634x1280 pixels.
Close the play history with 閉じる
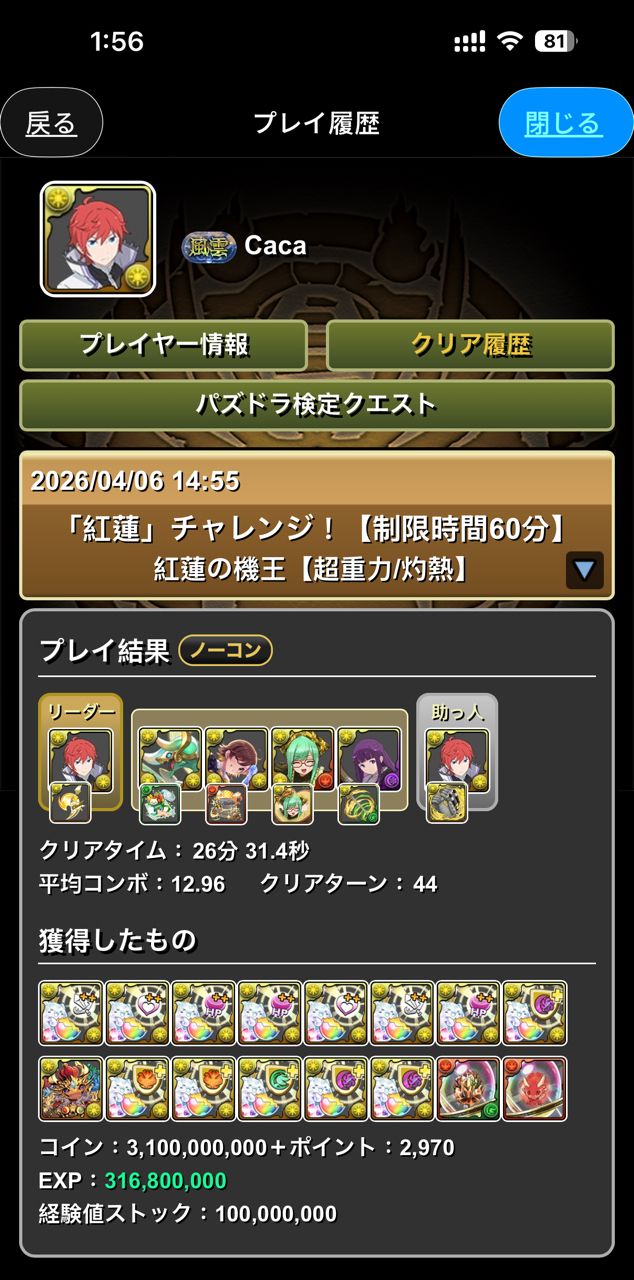565,123
